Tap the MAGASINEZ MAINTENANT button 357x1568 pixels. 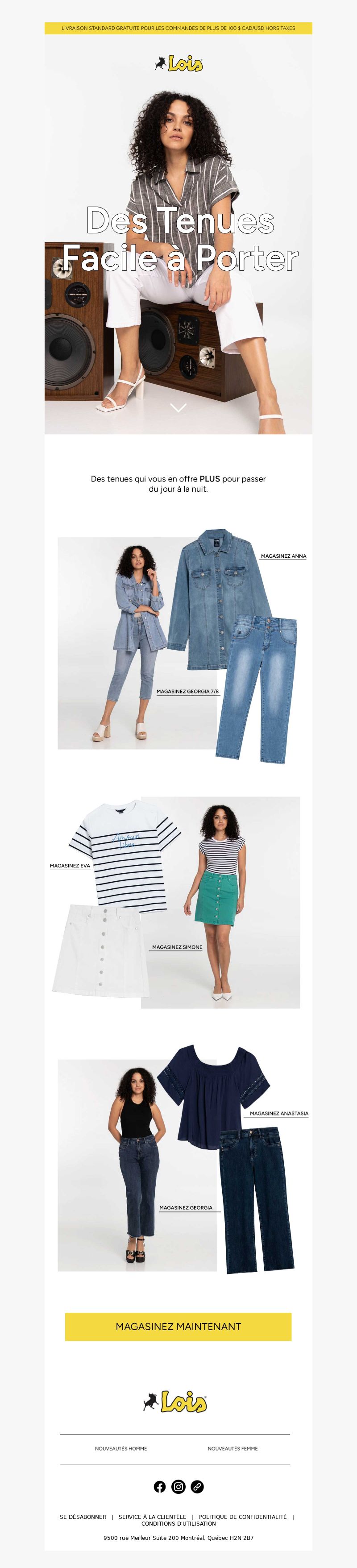pyautogui.click(x=178, y=1326)
